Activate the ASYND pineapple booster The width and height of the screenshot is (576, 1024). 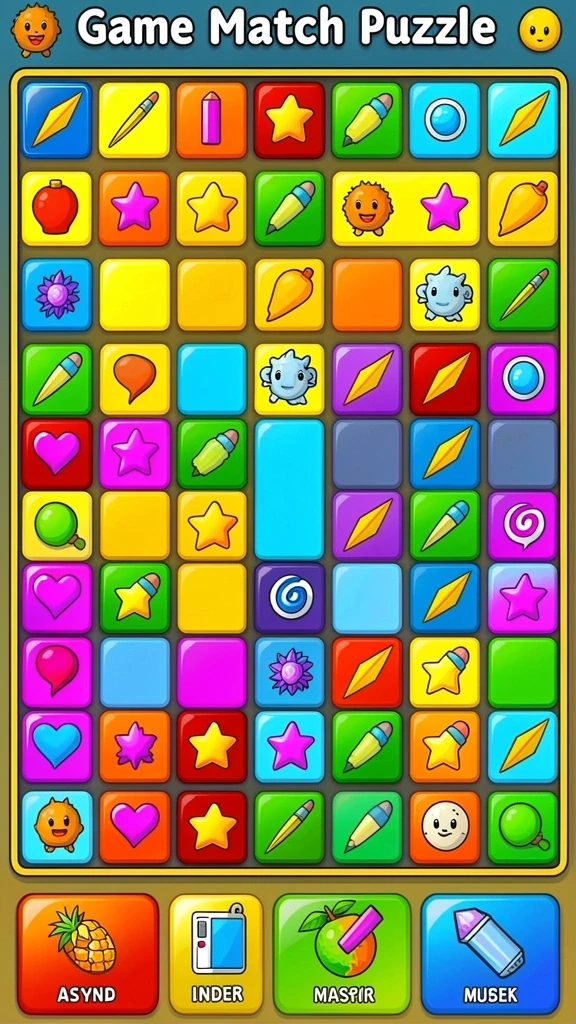coord(88,953)
